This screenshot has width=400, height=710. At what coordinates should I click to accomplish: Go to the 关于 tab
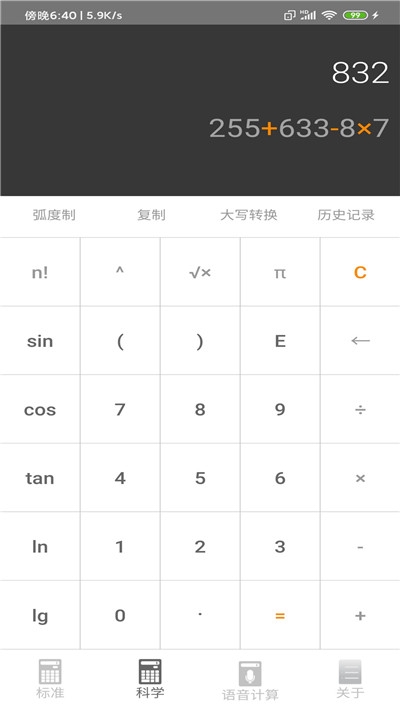[x=350, y=679]
